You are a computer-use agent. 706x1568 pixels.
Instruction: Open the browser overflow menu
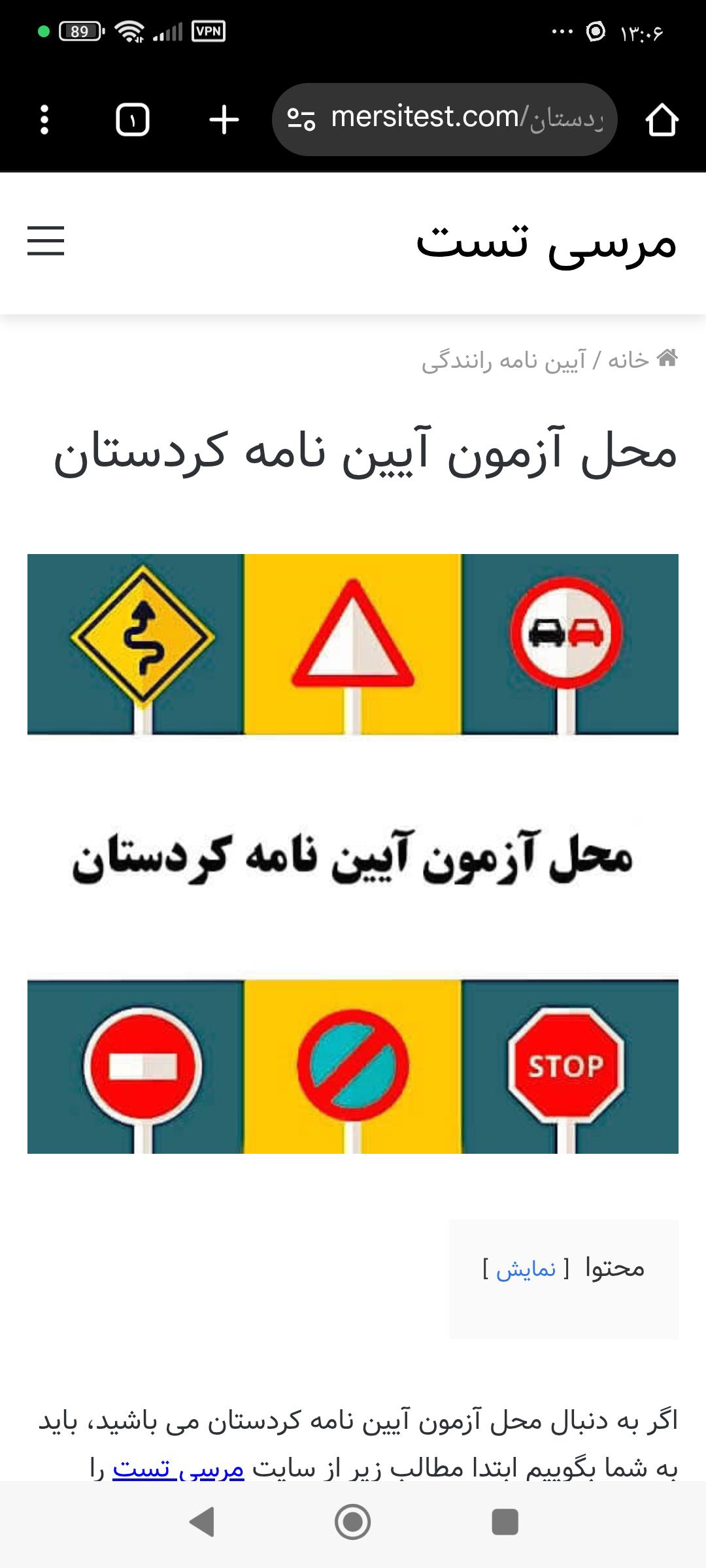44,120
